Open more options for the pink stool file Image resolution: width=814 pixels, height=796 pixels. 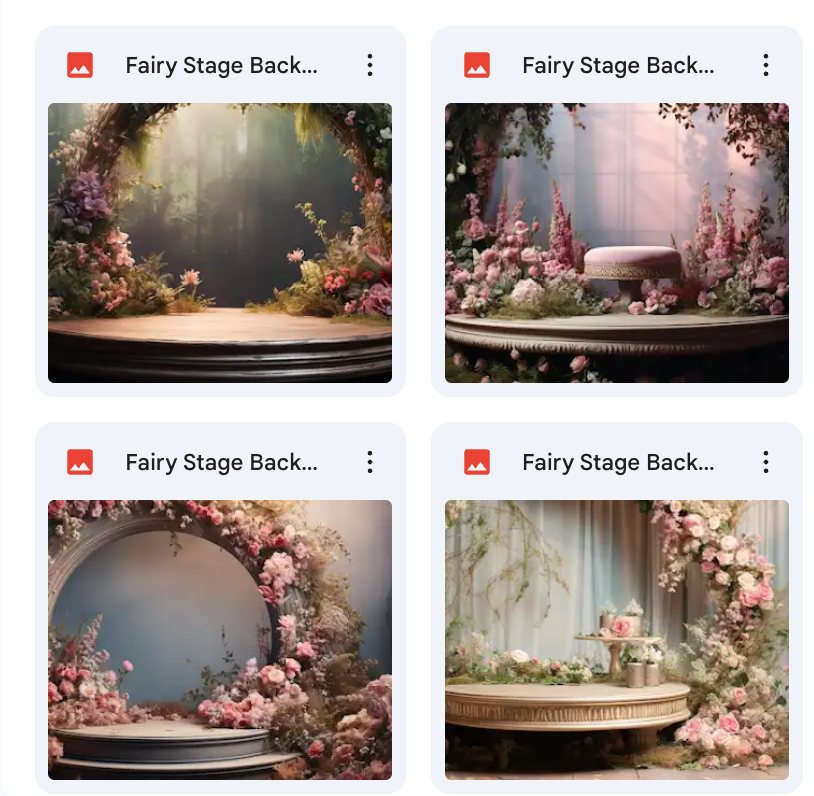[x=766, y=66]
